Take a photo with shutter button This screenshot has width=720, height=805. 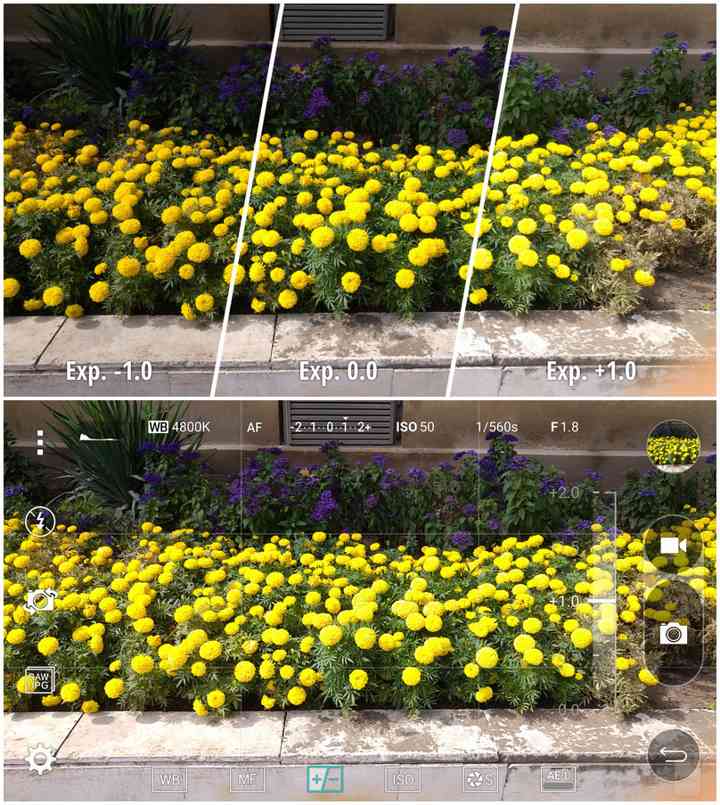[673, 632]
